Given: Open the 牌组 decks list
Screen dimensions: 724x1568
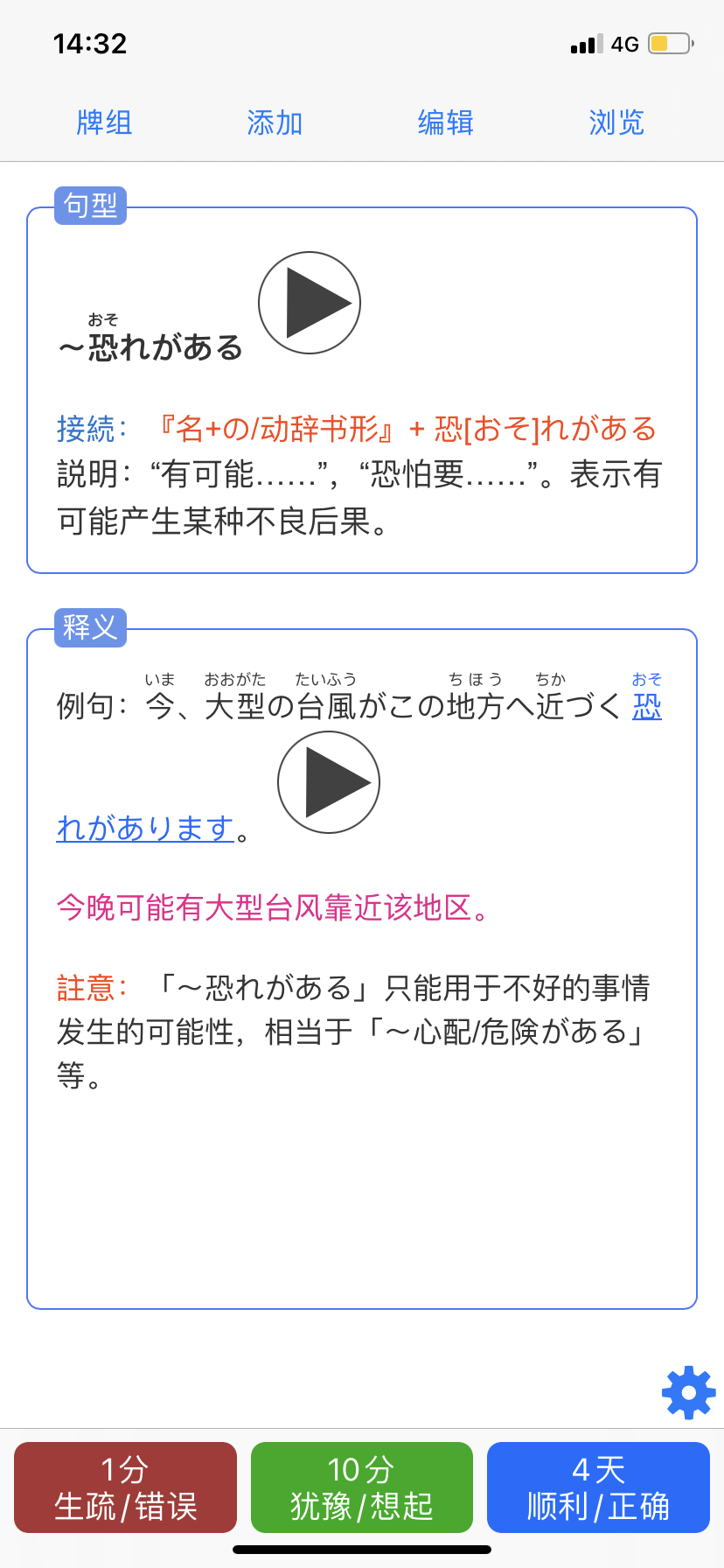Looking at the screenshot, I should pyautogui.click(x=104, y=122).
